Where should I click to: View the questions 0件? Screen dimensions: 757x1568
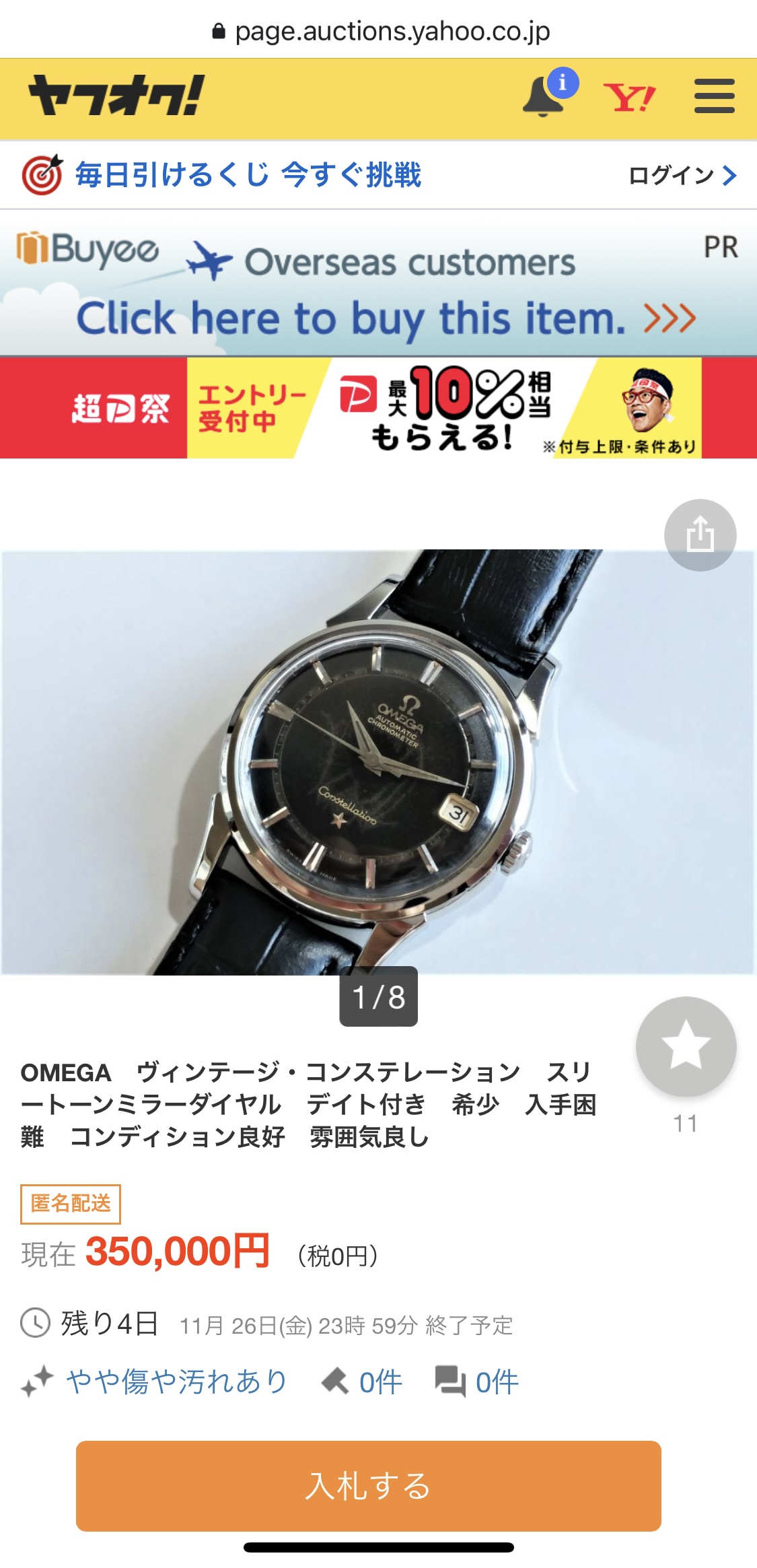pyautogui.click(x=478, y=1382)
